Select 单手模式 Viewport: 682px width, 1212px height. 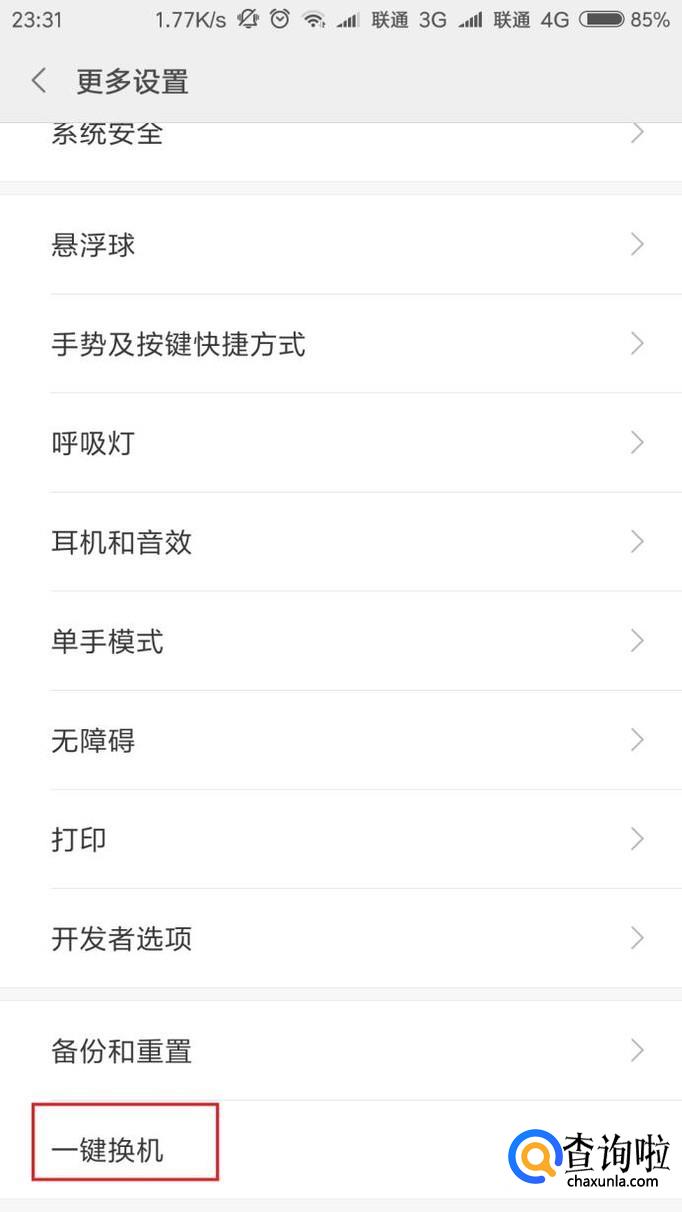click(x=341, y=641)
